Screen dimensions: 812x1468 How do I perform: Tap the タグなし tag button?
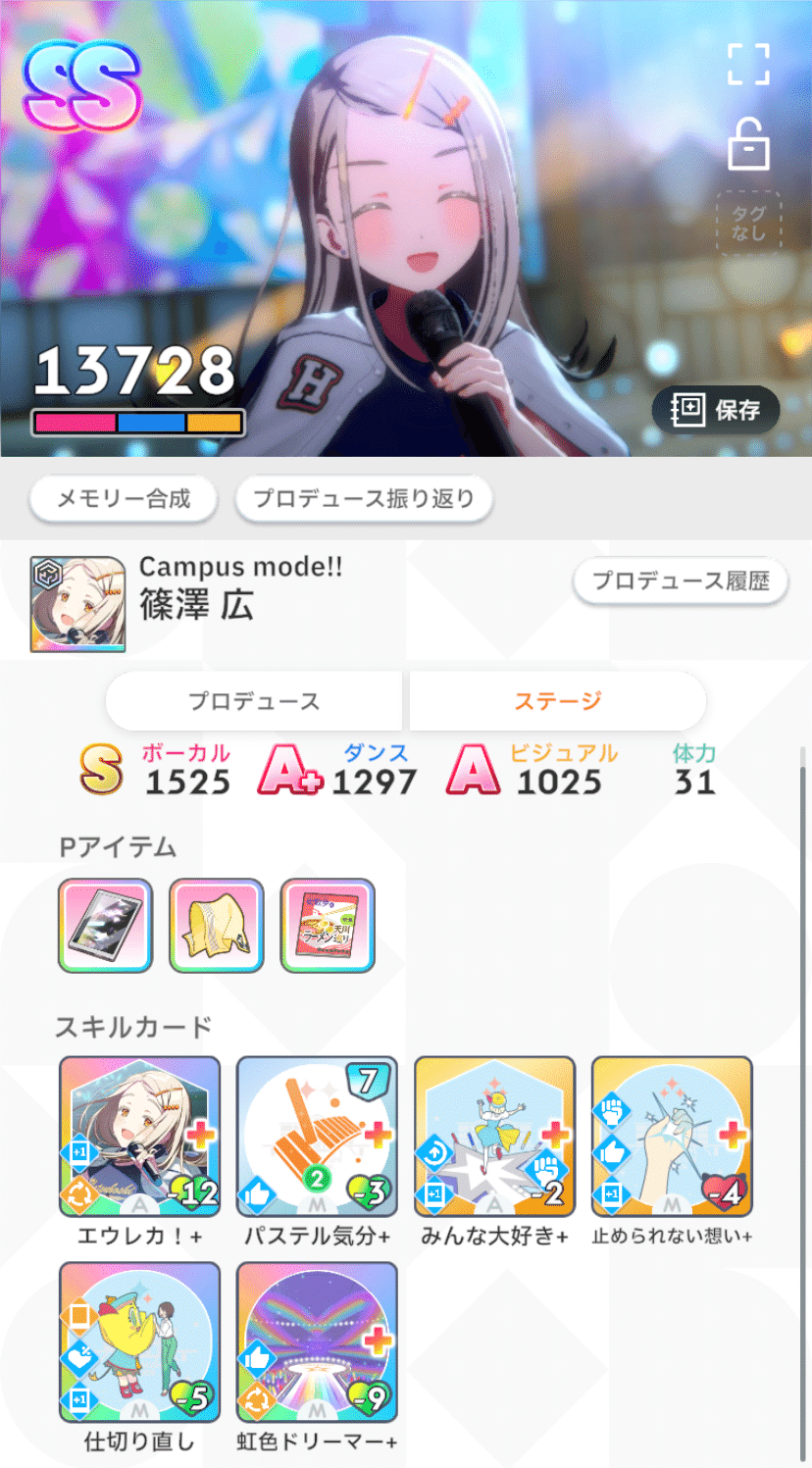point(748,224)
